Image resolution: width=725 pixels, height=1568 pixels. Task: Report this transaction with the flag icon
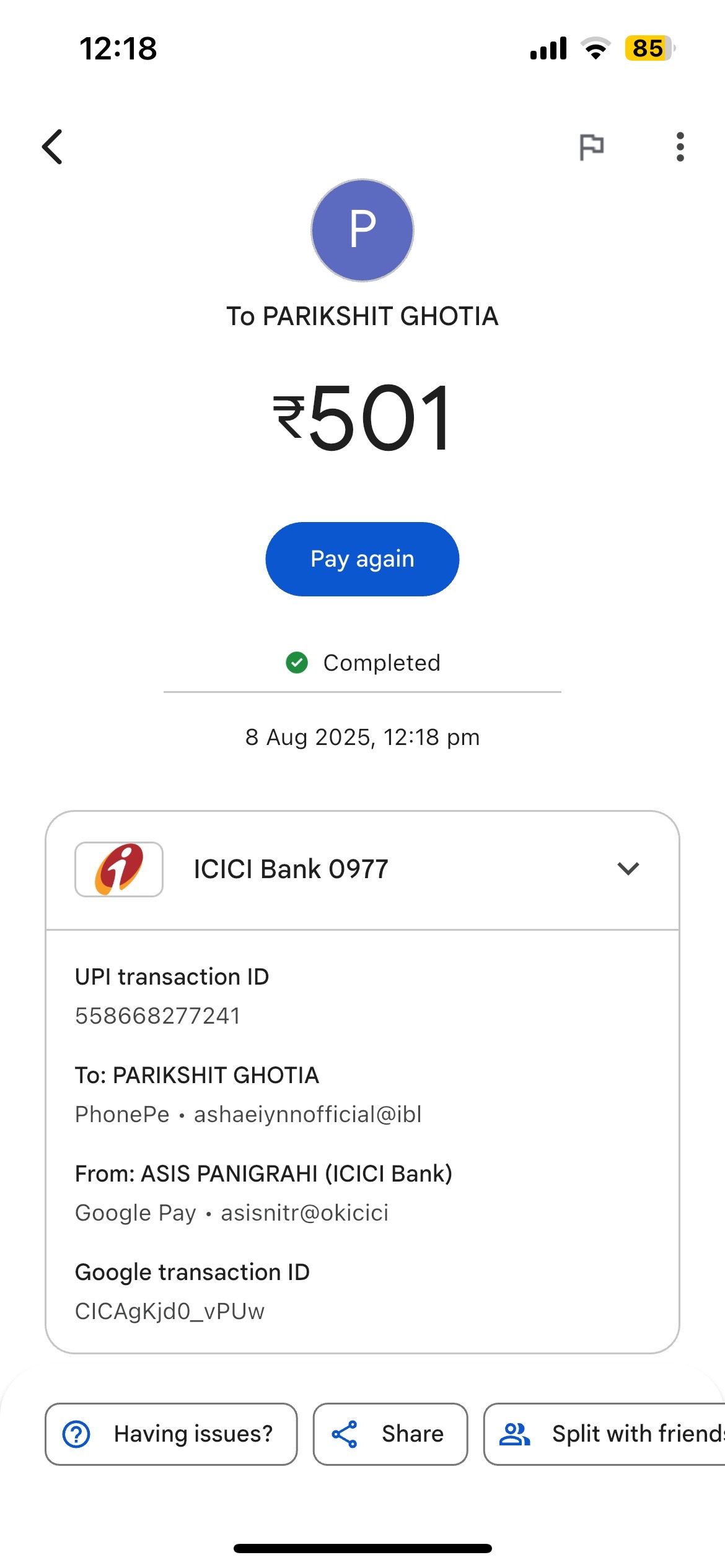click(x=591, y=147)
